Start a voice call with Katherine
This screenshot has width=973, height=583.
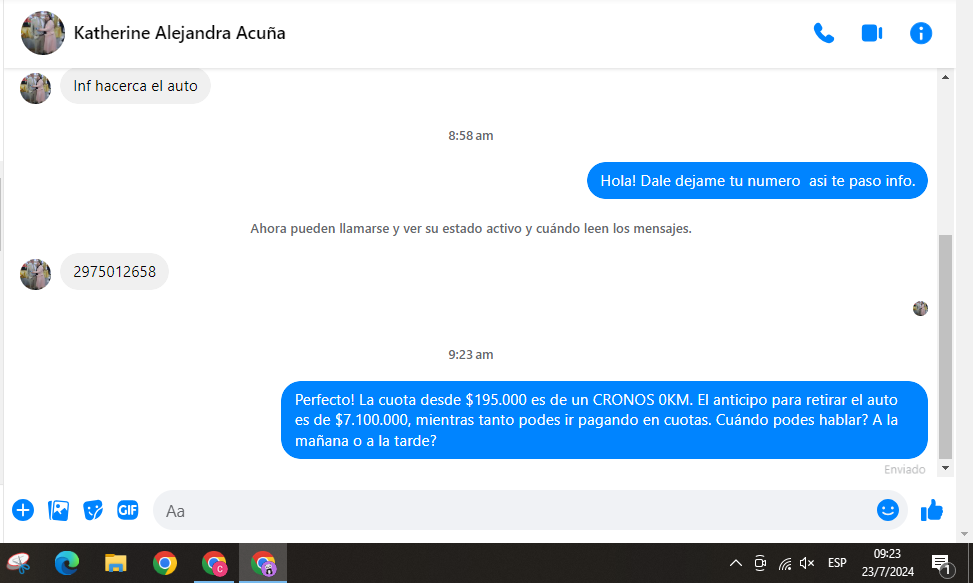pos(824,33)
